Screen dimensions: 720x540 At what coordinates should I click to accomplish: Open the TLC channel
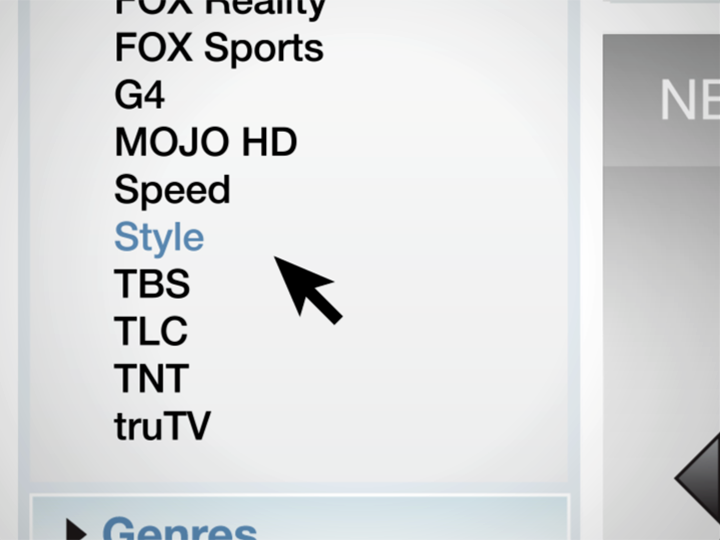pyautogui.click(x=151, y=332)
